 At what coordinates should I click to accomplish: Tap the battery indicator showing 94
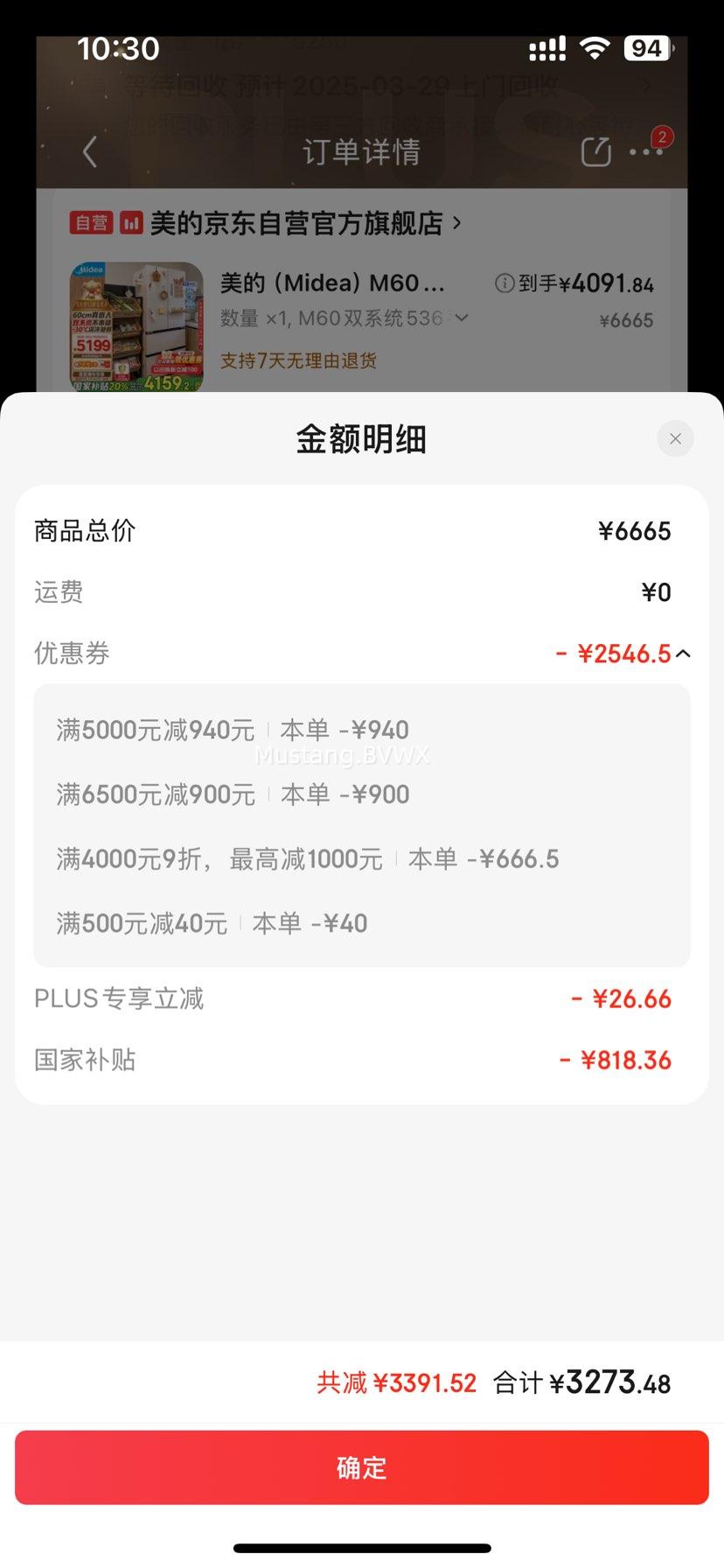coord(646,48)
